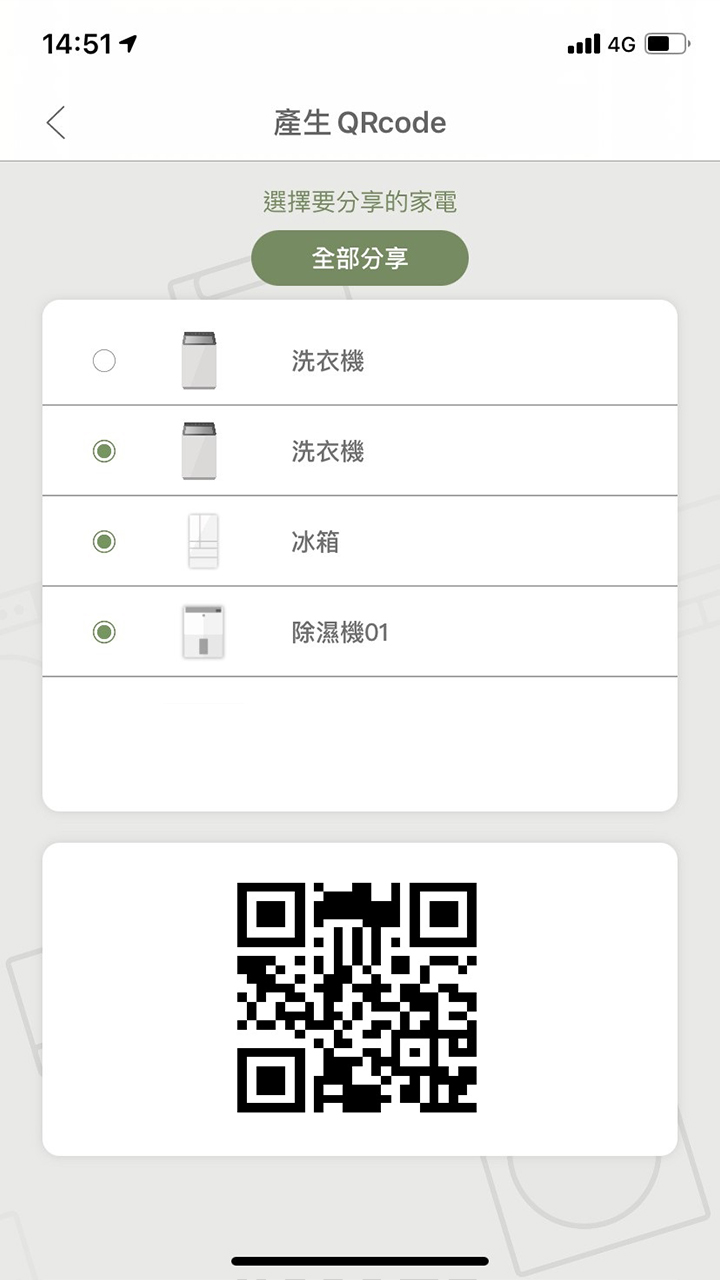Deselect the second 洗衣機 radio button
The height and width of the screenshot is (1280, 720).
tap(104, 450)
